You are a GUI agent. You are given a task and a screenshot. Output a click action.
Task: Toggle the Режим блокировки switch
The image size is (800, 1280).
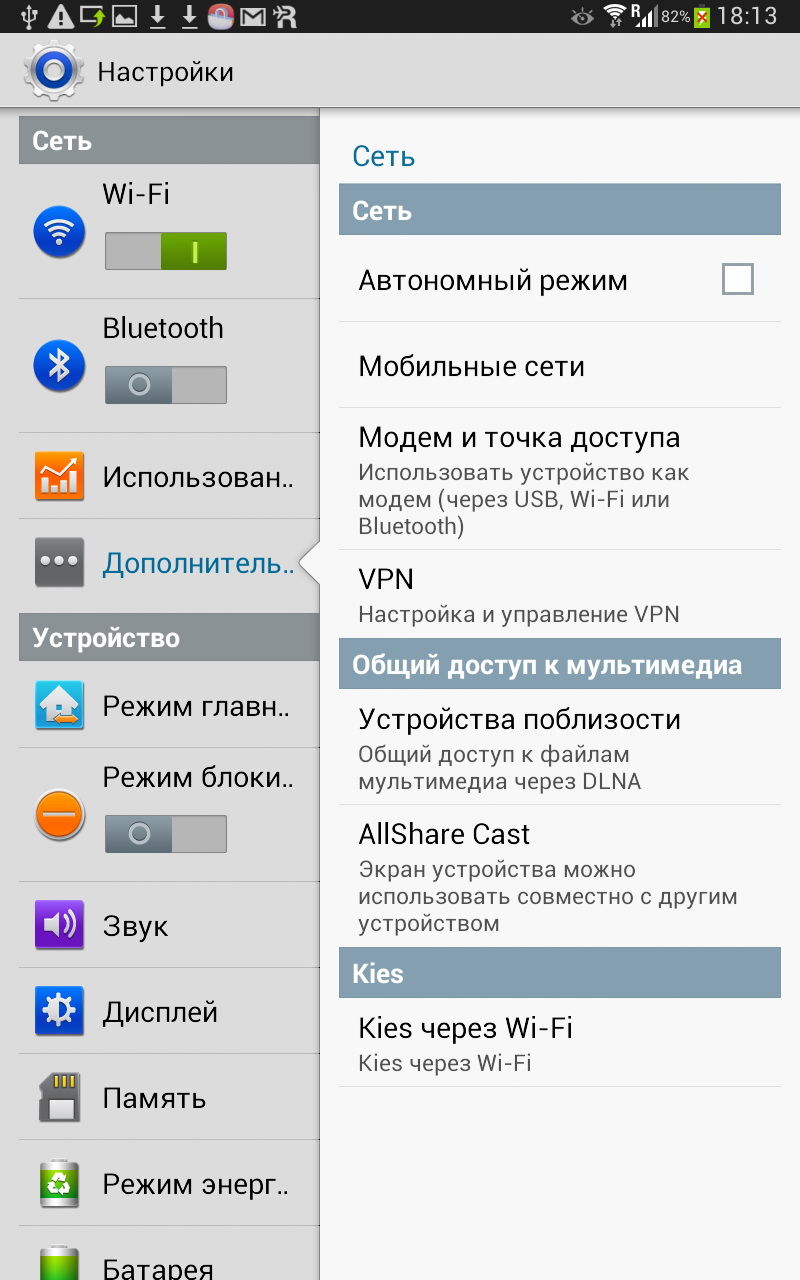(x=166, y=834)
